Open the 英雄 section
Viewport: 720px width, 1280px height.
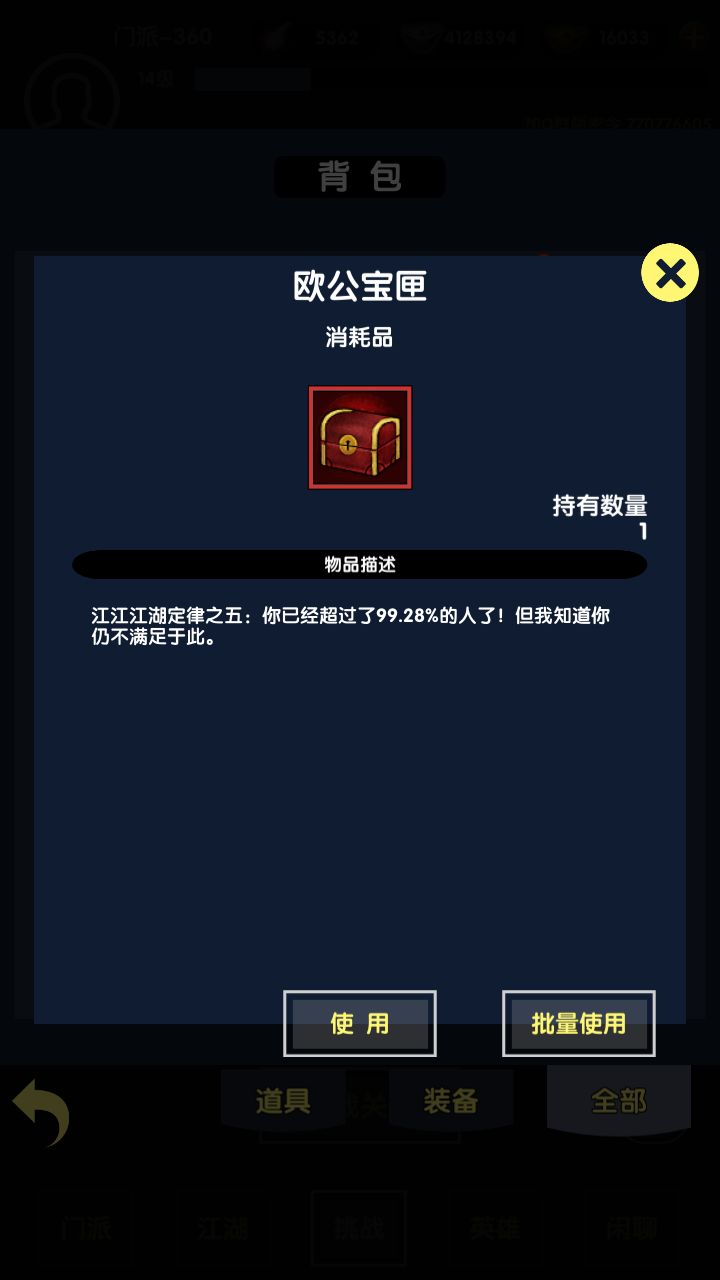pos(495,1228)
